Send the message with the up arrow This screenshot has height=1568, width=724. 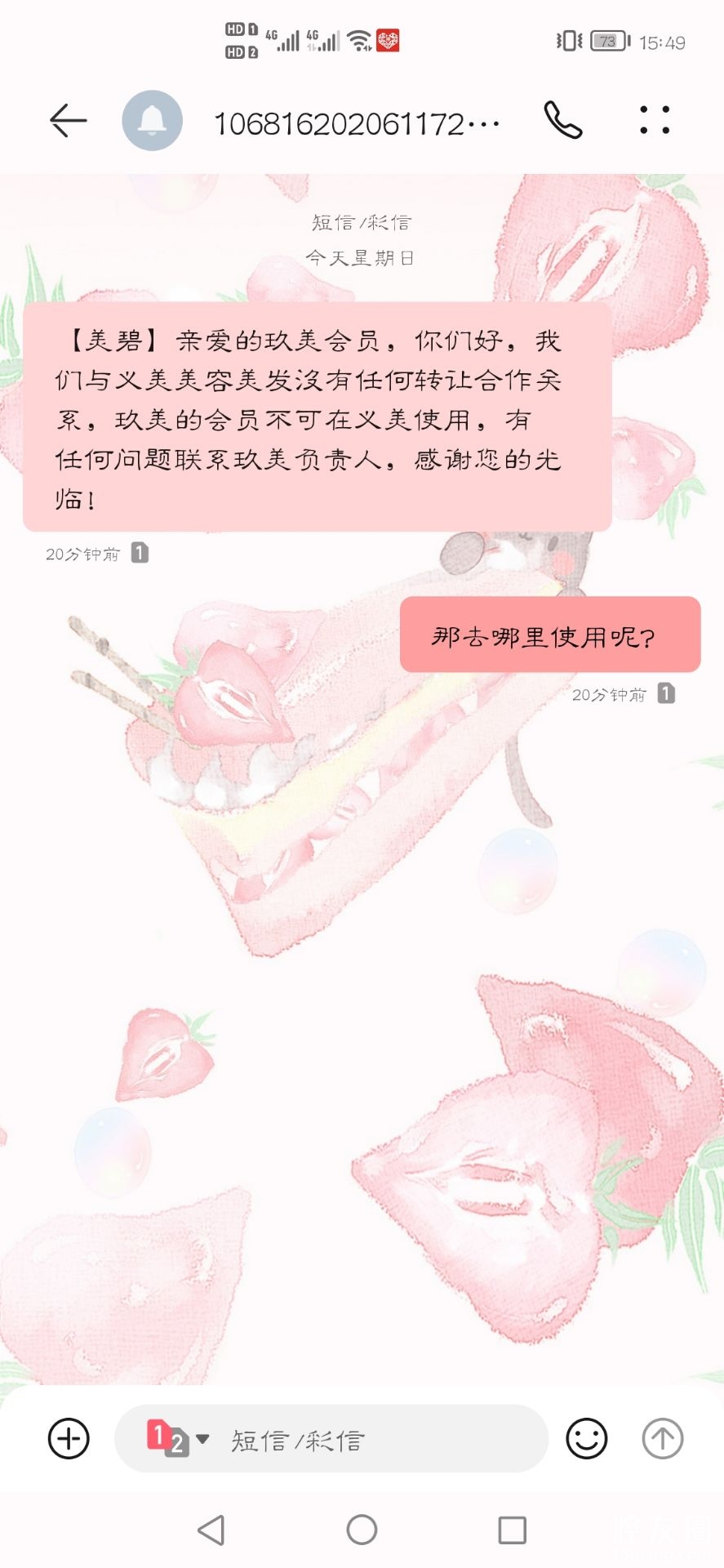point(662,1438)
